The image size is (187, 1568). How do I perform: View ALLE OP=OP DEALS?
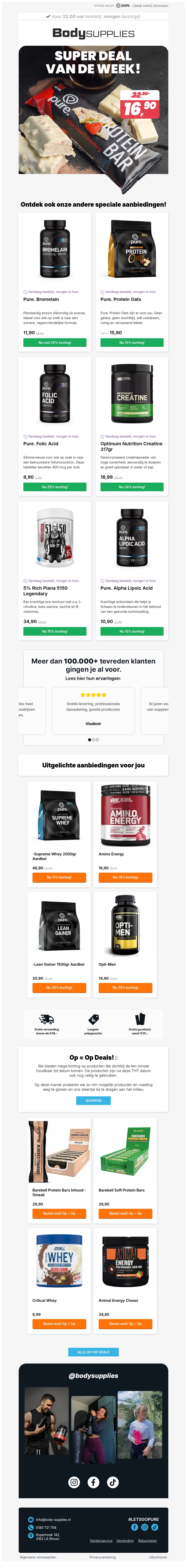pyautogui.click(x=93, y=1352)
